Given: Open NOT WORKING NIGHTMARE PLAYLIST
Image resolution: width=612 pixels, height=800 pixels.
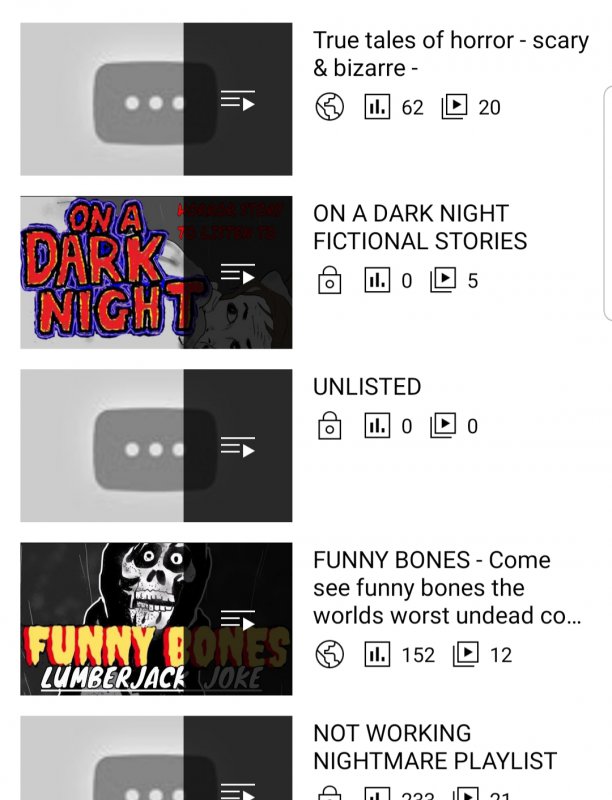Looking at the screenshot, I should [x=434, y=747].
